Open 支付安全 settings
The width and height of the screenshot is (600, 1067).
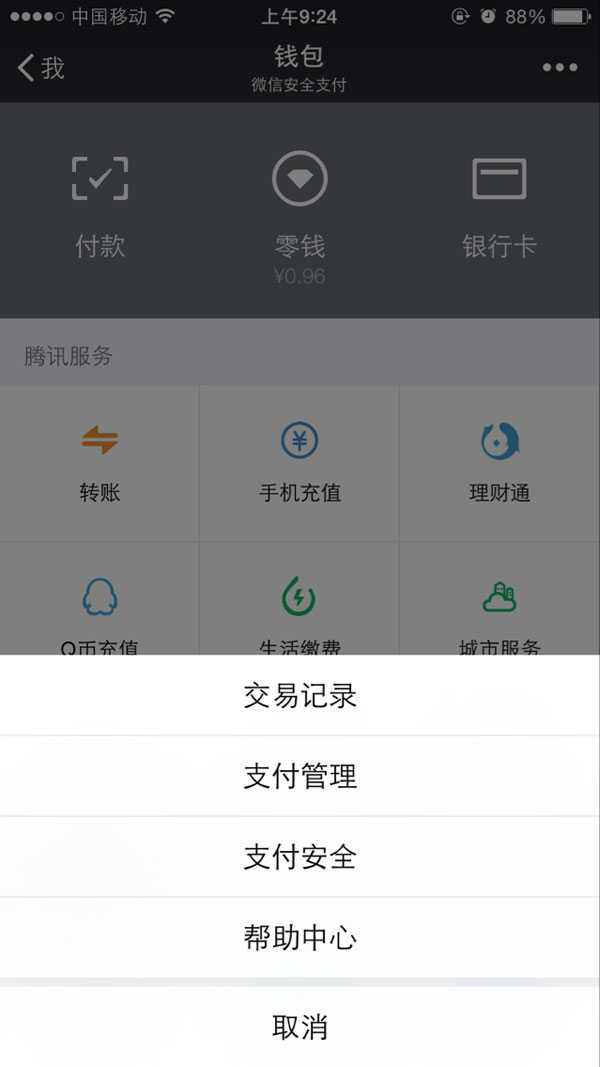pos(300,857)
